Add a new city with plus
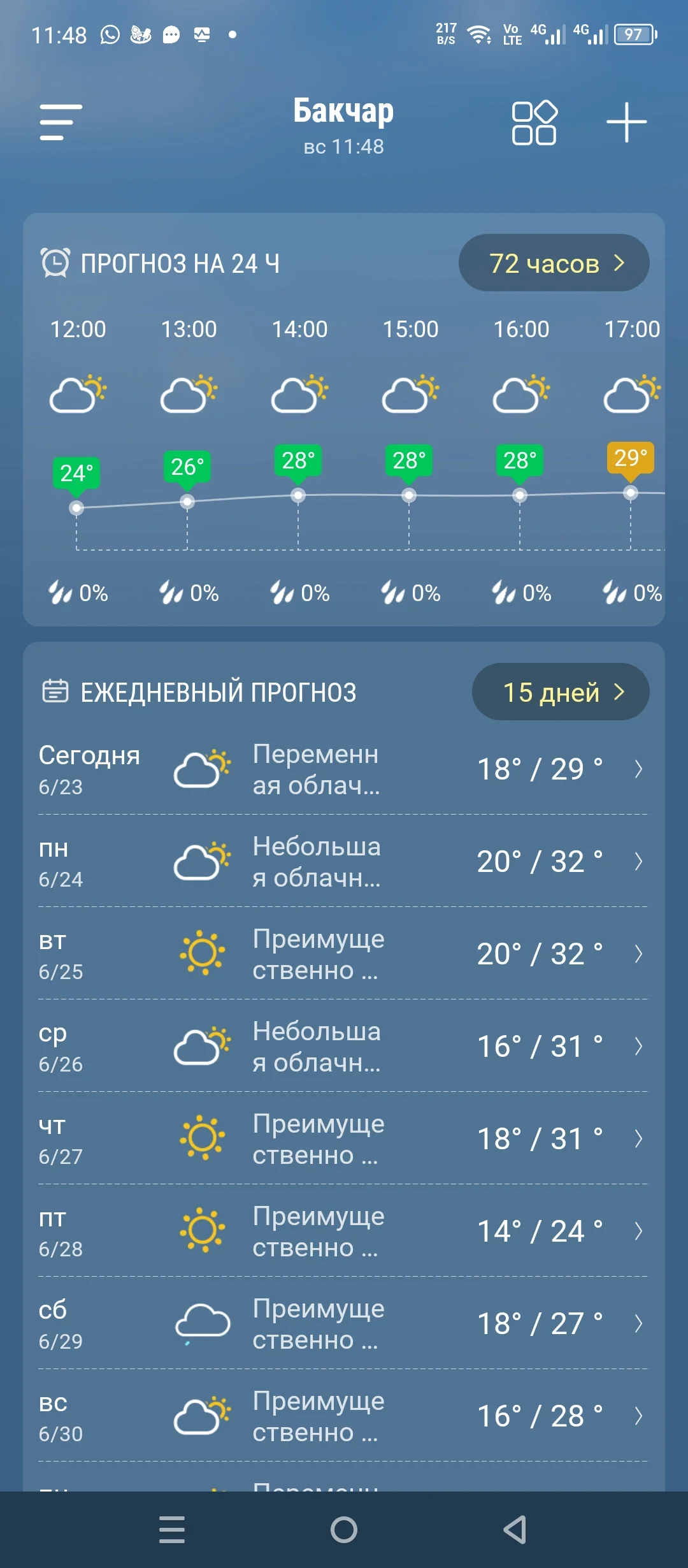The width and height of the screenshot is (688, 1568). pos(626,122)
